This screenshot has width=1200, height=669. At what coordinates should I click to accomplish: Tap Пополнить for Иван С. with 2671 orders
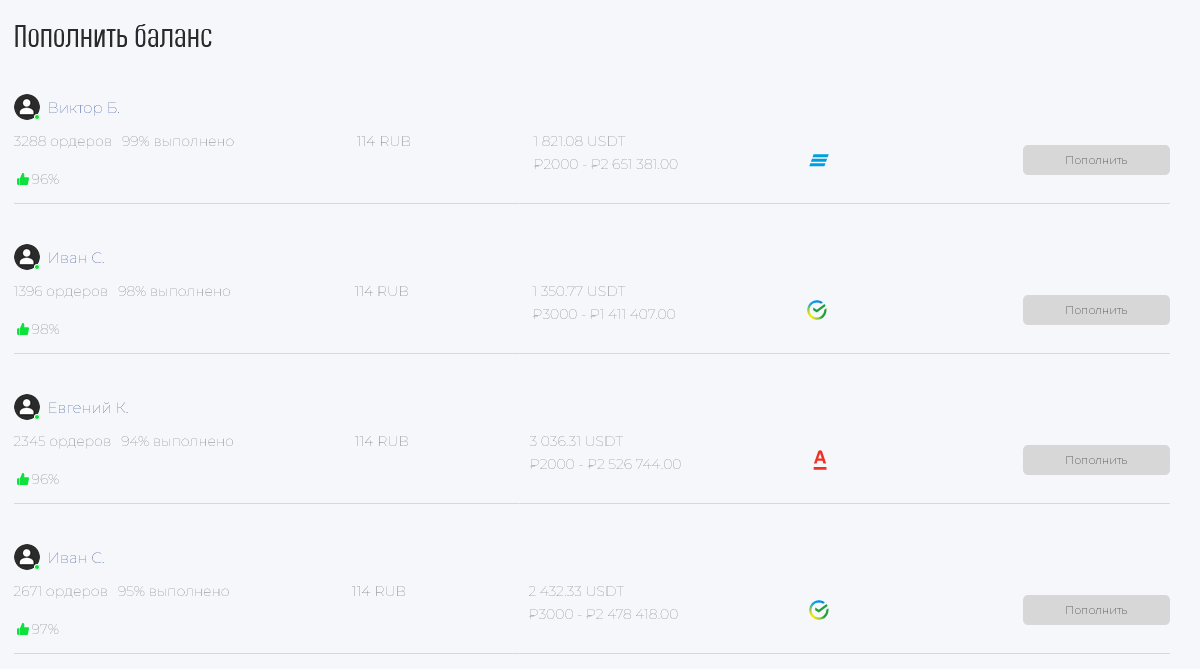pos(1096,610)
